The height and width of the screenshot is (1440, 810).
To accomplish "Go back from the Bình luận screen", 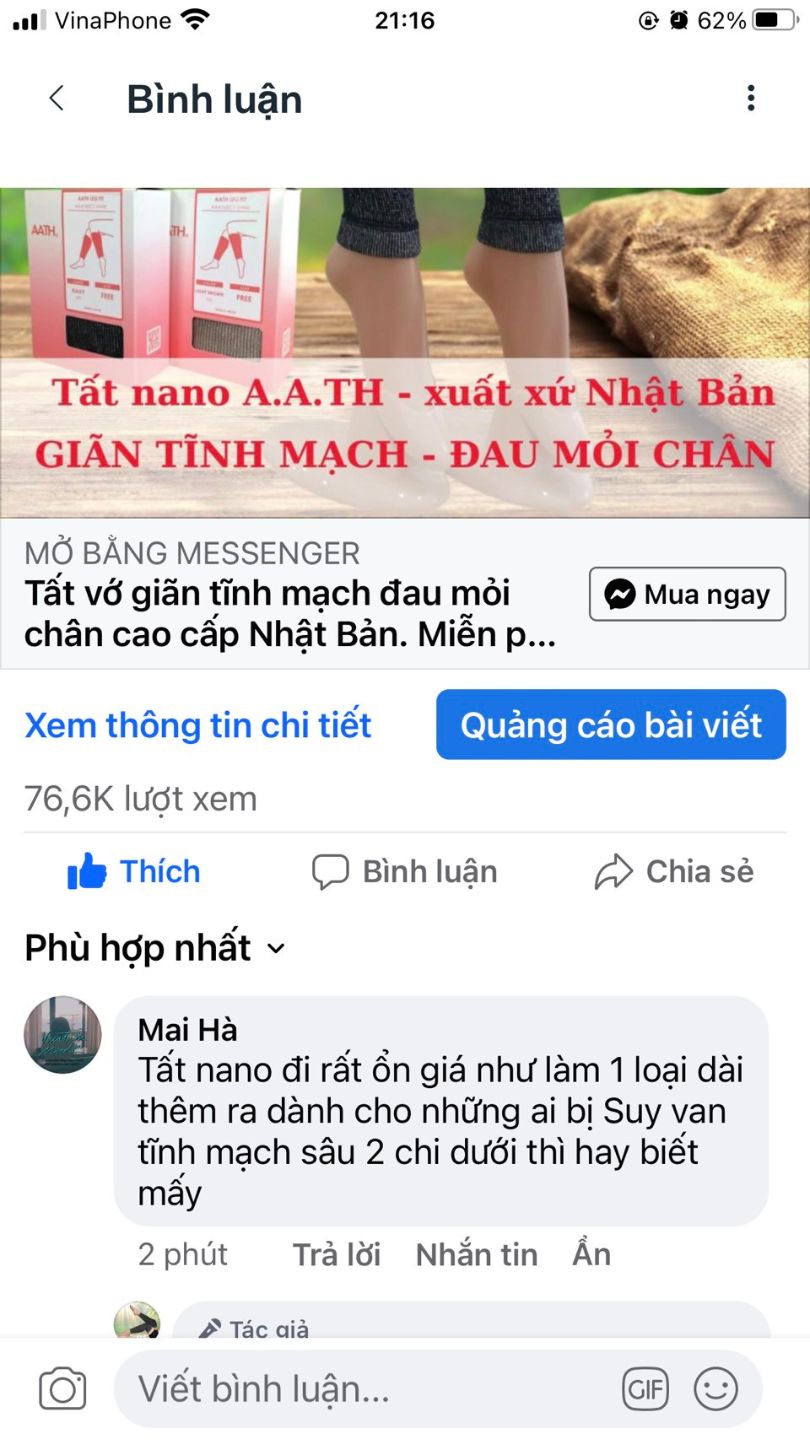I will 56,98.
